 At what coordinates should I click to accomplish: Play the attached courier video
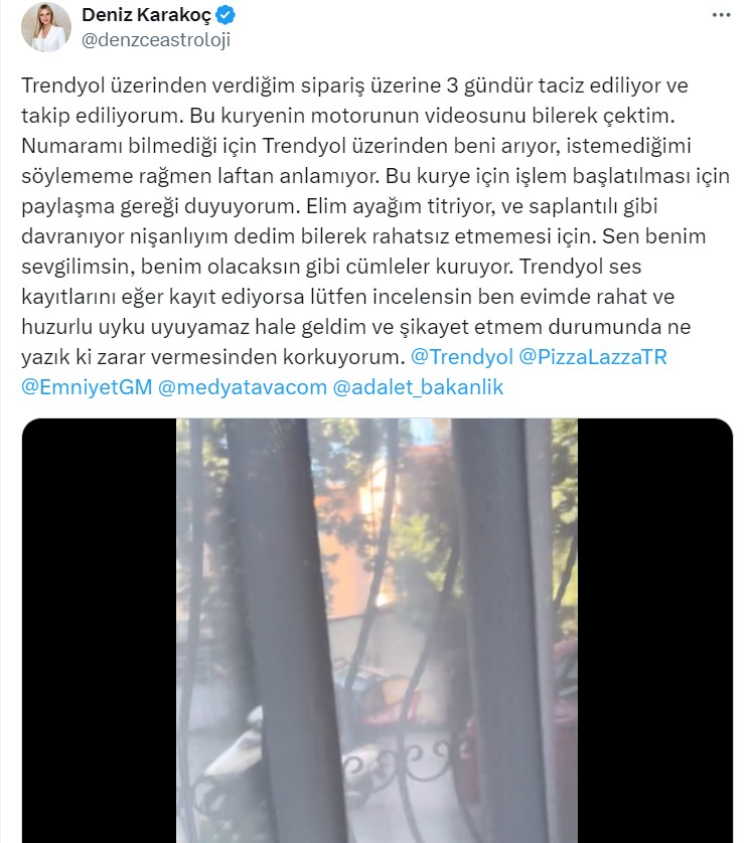(377, 630)
